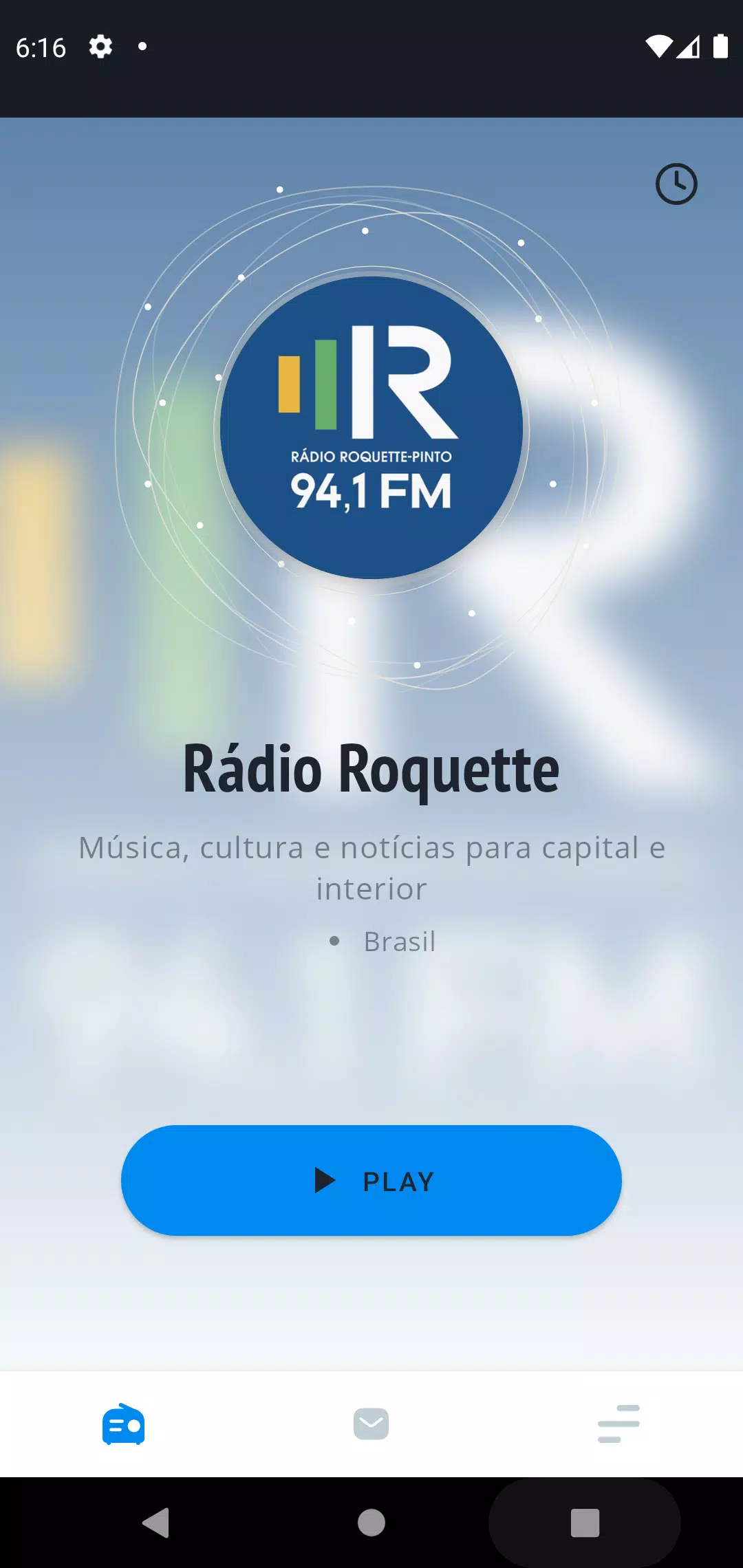
Task: Open the messages envelope tab
Action: (x=371, y=1424)
